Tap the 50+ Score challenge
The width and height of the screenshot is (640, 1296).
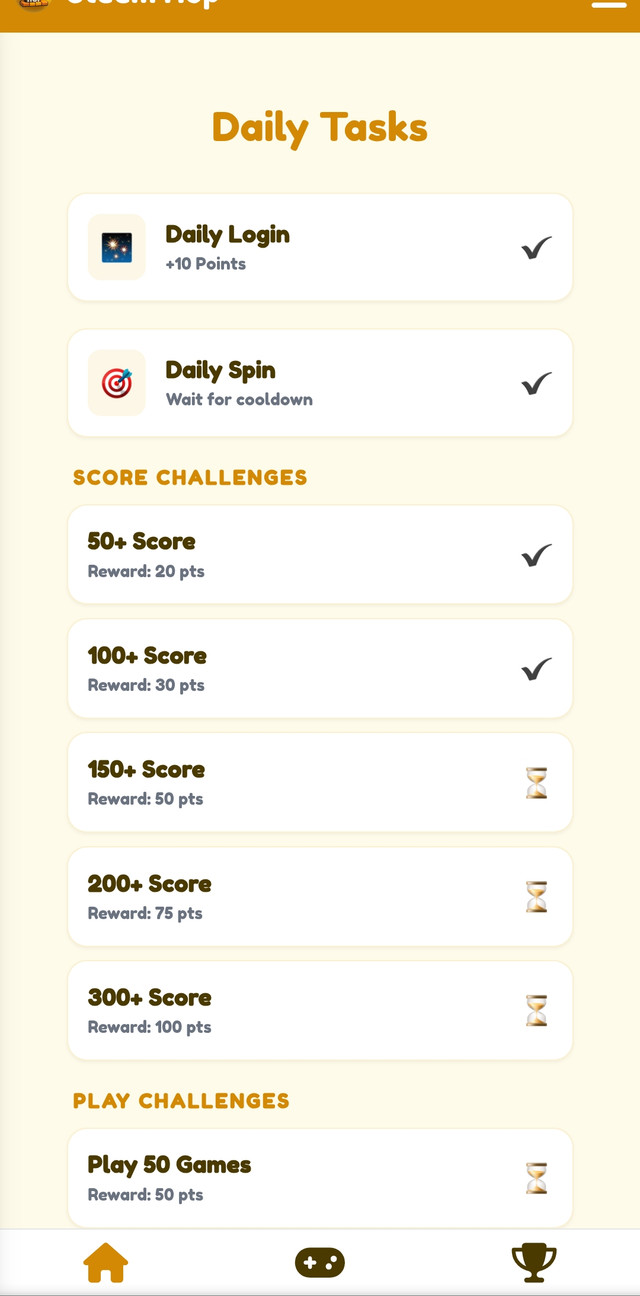tap(320, 555)
